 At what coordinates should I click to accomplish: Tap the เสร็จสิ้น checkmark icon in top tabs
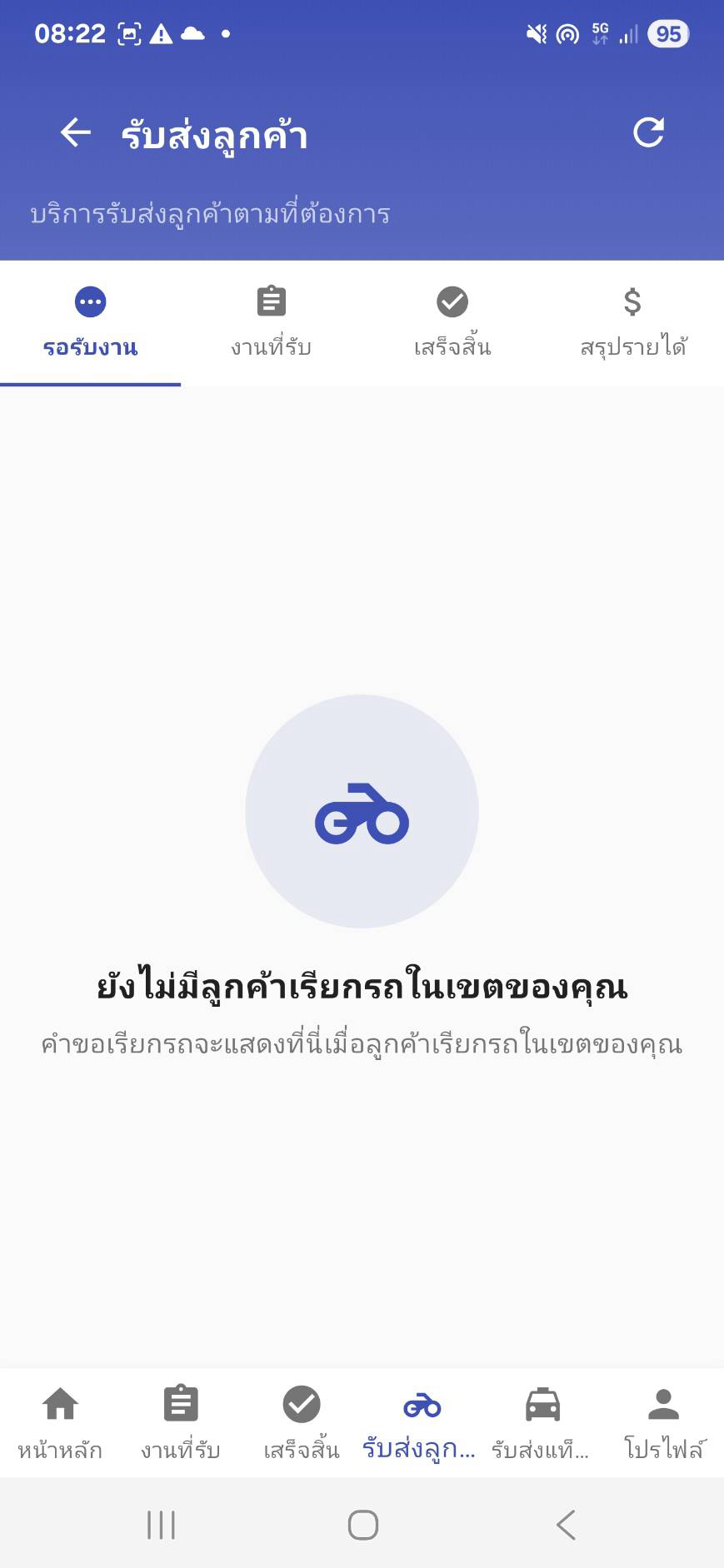point(452,301)
